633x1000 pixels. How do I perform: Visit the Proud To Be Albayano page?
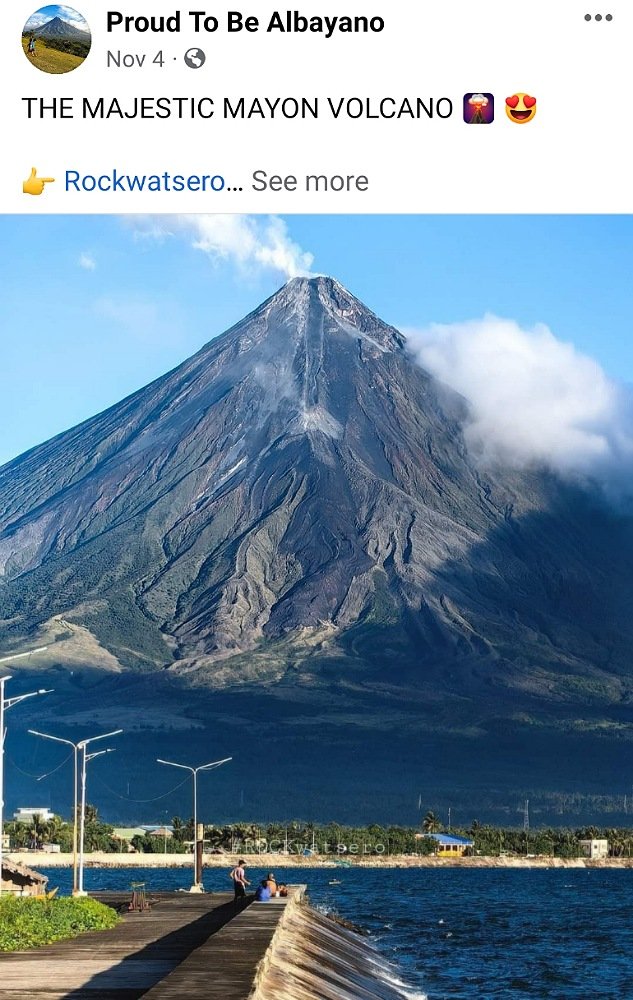click(245, 23)
